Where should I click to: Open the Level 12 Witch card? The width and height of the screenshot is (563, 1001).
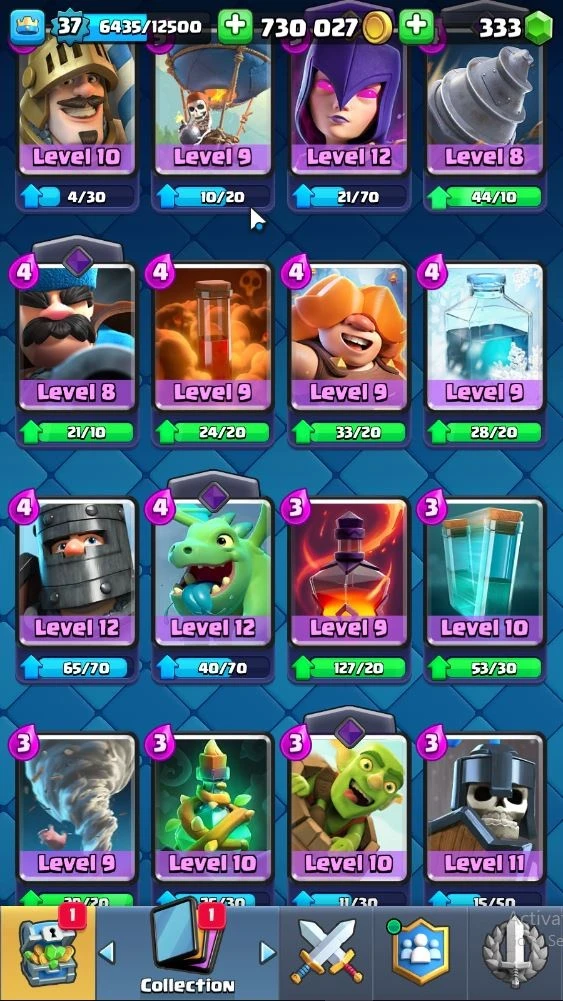pos(349,105)
